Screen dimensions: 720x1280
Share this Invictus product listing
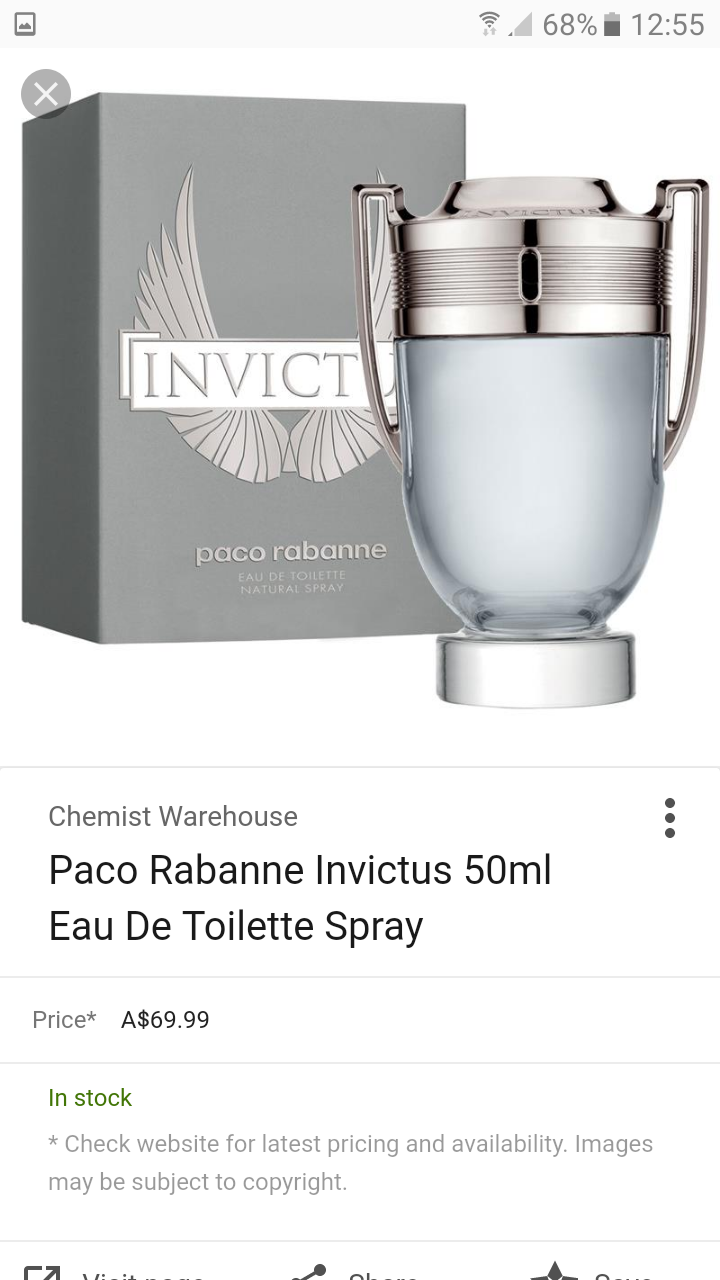pyautogui.click(x=355, y=1272)
